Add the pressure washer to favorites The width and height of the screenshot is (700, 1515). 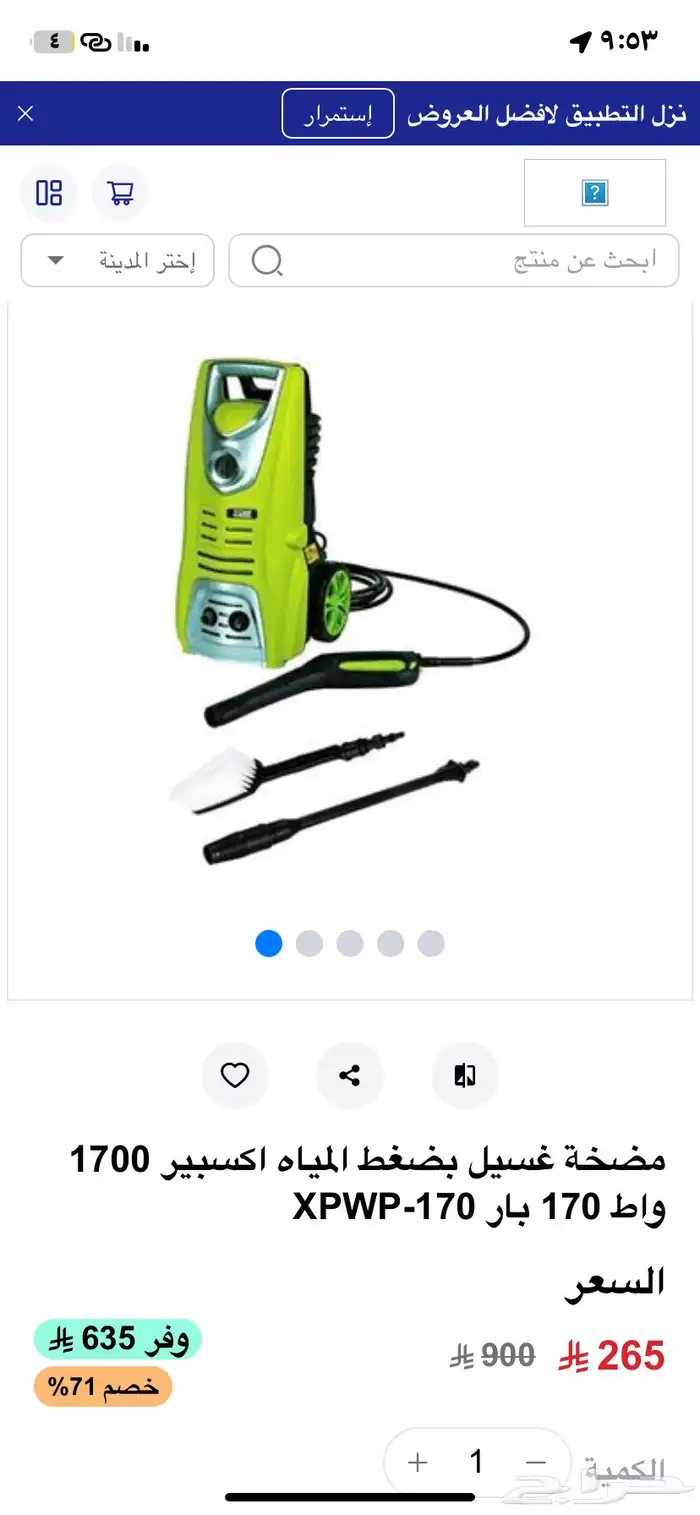[x=235, y=1076]
